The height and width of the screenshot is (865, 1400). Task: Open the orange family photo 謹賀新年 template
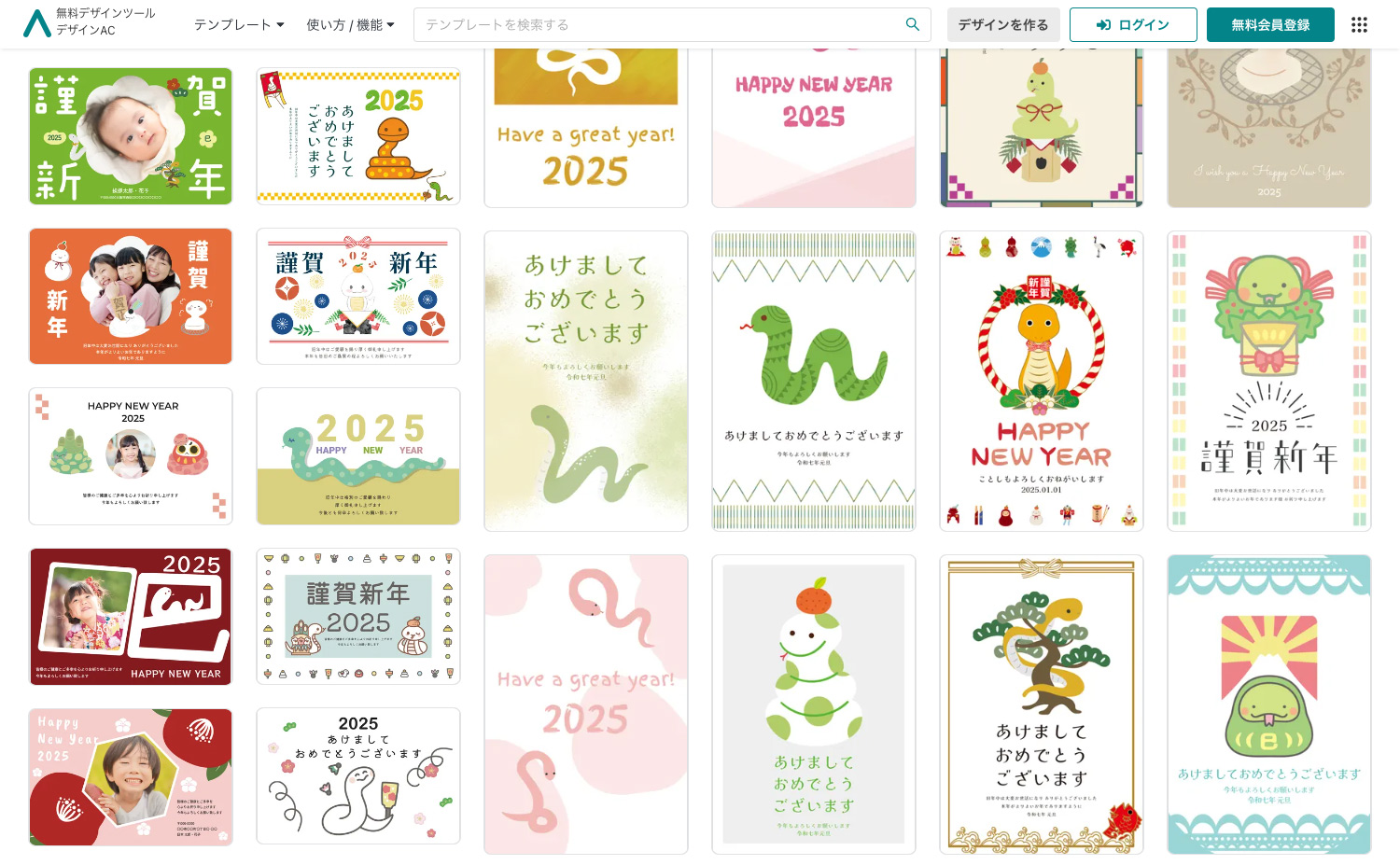(x=131, y=296)
